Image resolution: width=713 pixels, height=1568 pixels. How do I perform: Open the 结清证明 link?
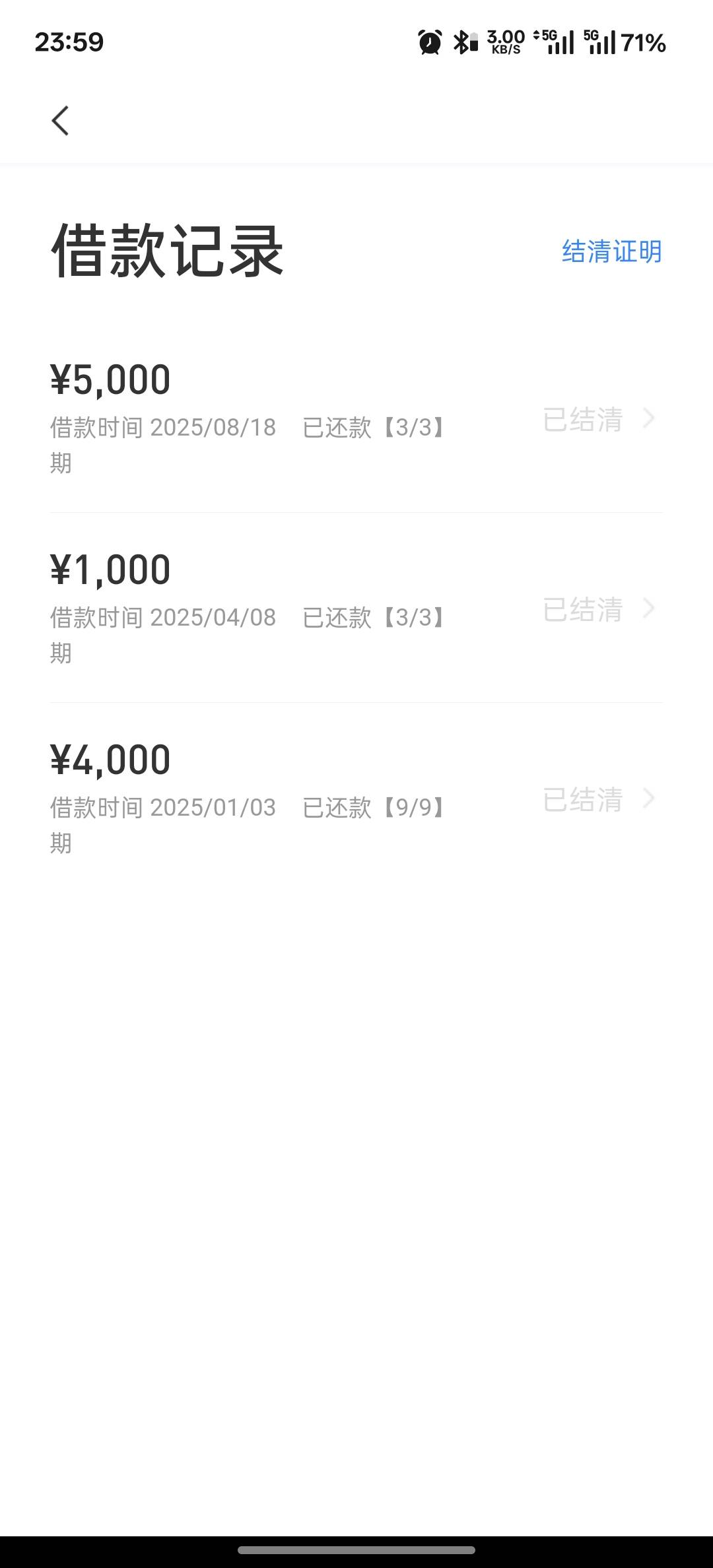(611, 251)
